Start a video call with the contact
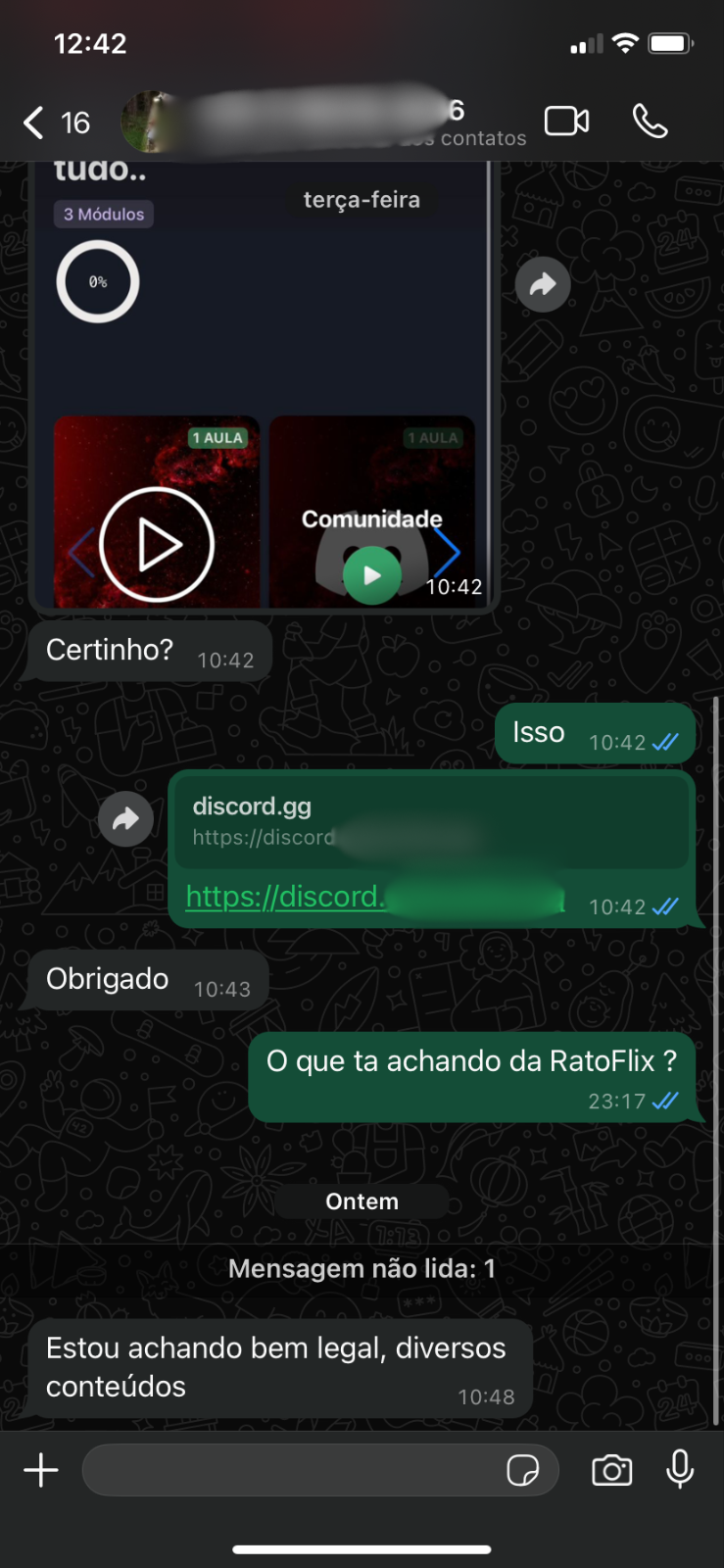The height and width of the screenshot is (1568, 724). tap(566, 122)
